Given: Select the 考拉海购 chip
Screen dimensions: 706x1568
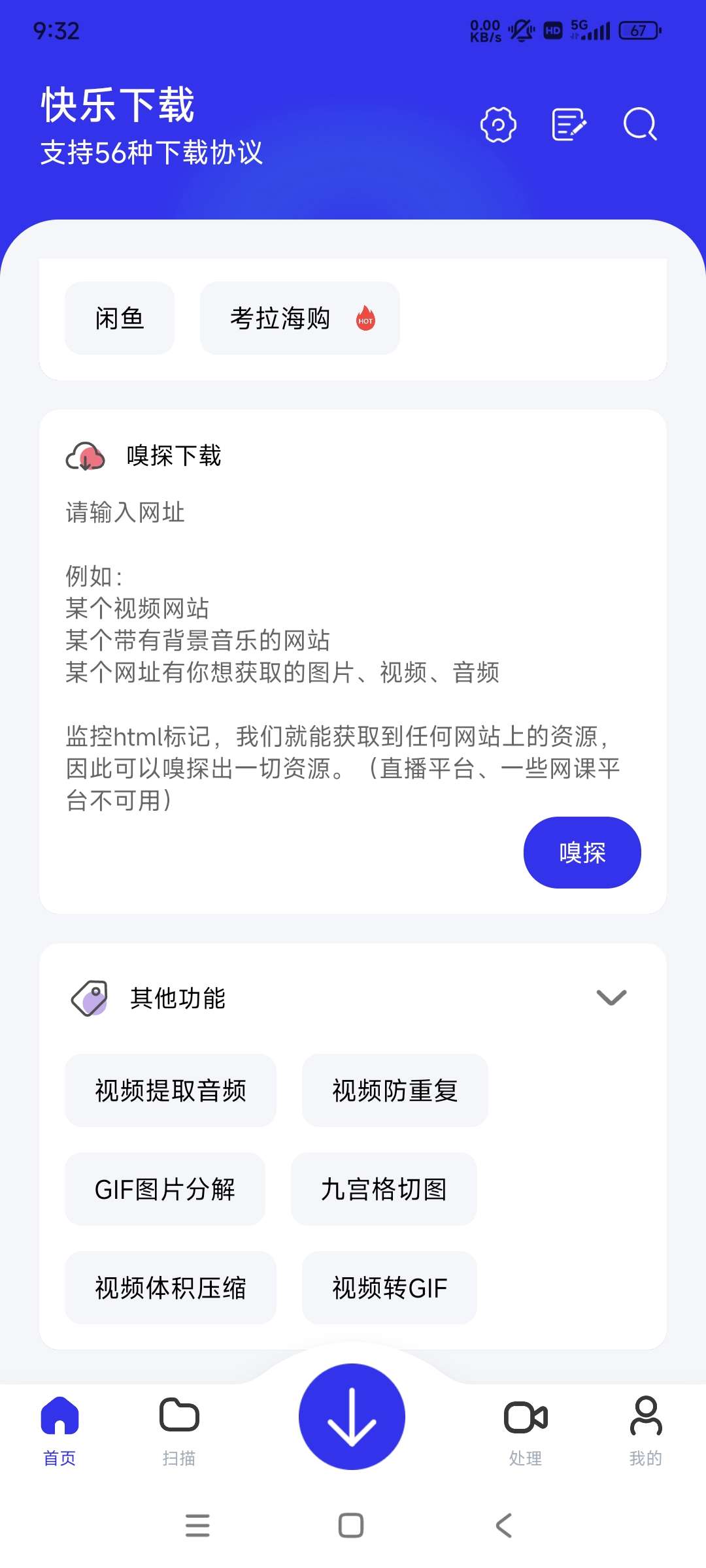Looking at the screenshot, I should click(x=299, y=318).
